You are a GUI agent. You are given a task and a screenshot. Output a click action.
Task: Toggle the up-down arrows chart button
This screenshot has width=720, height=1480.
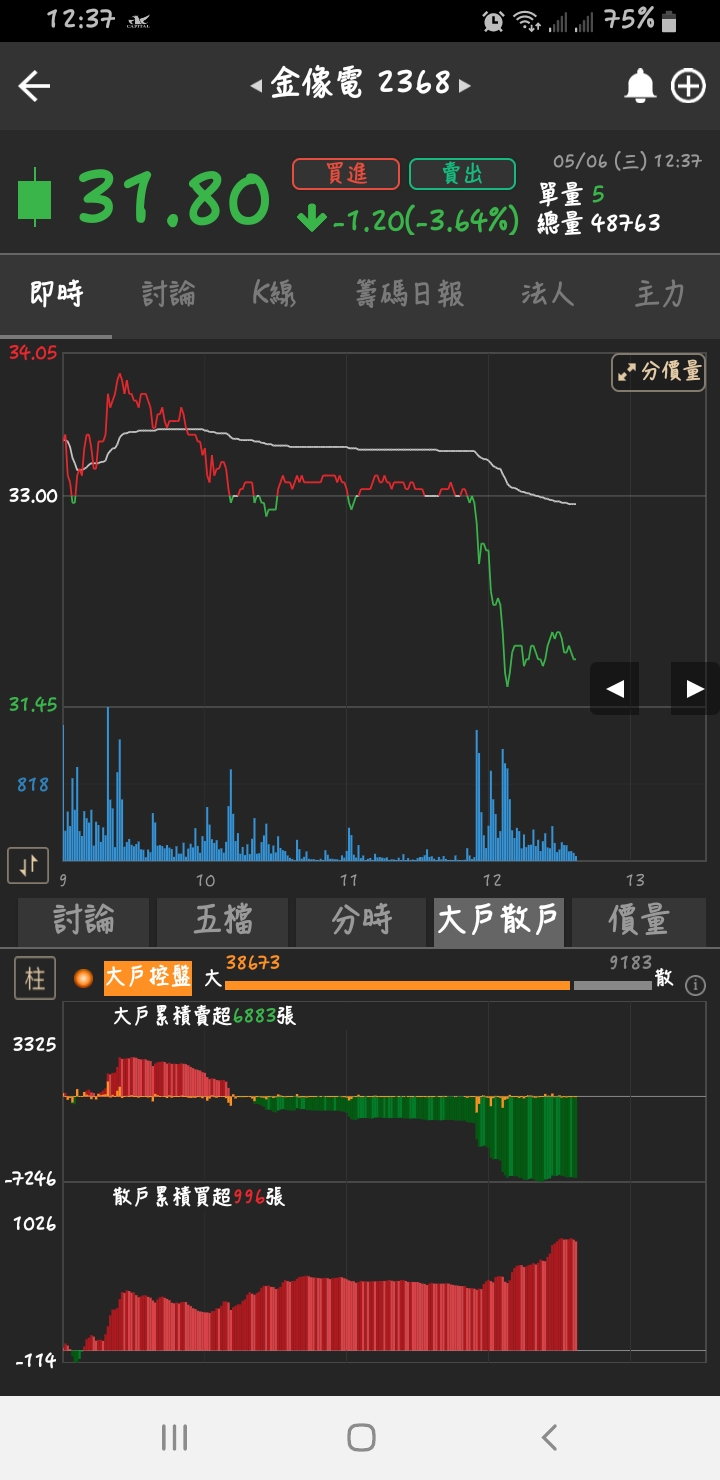(x=28, y=865)
